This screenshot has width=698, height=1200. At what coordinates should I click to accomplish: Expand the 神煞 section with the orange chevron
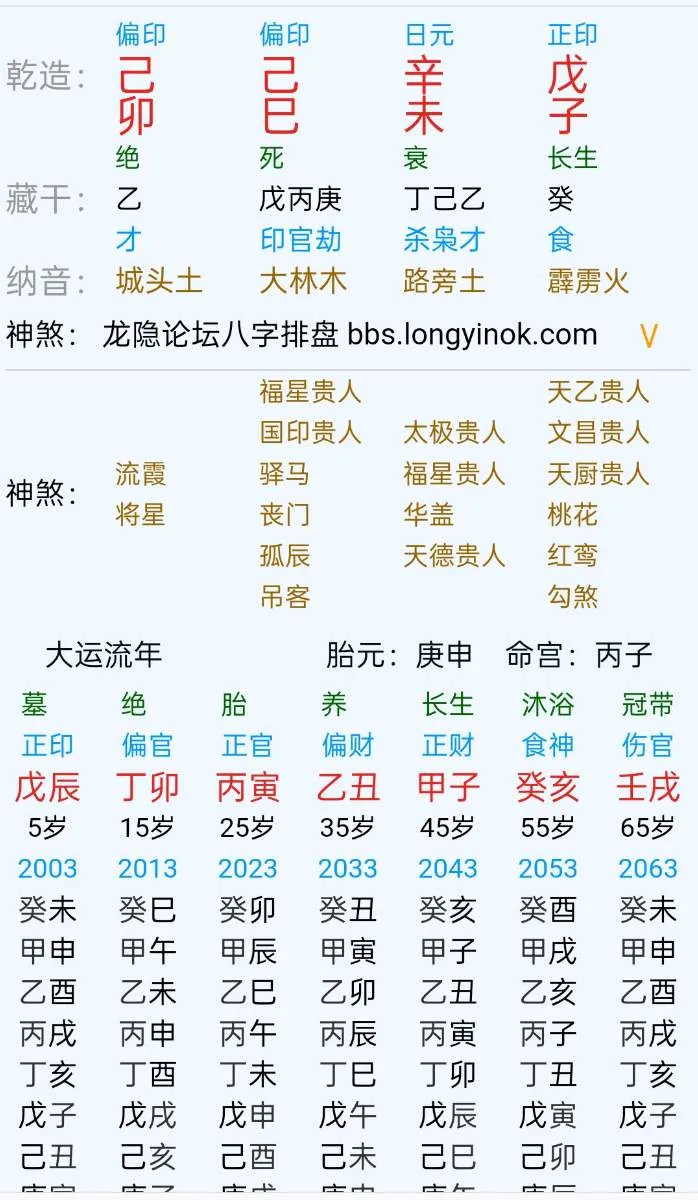click(649, 336)
